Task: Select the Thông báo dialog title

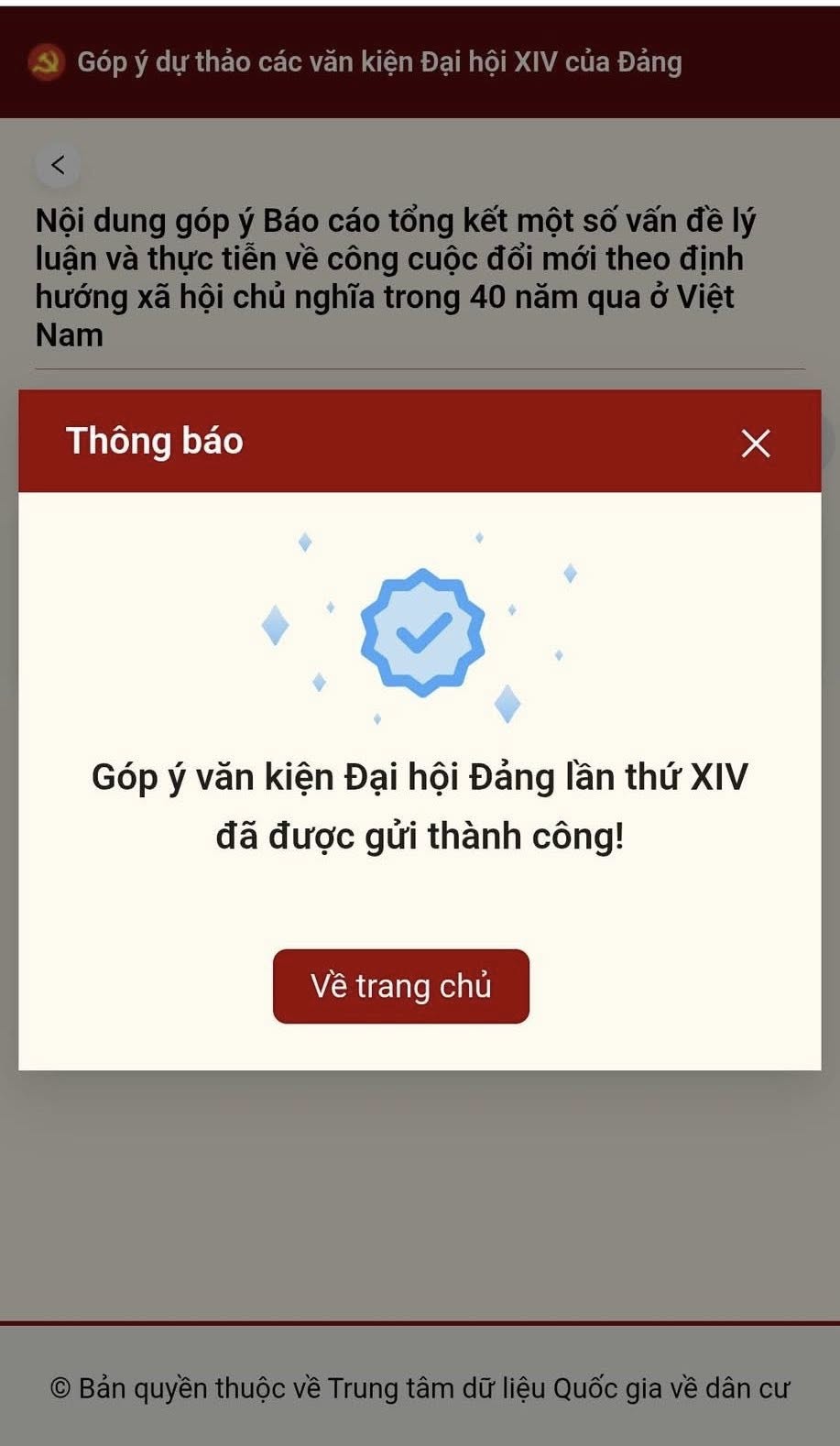Action: coord(154,442)
